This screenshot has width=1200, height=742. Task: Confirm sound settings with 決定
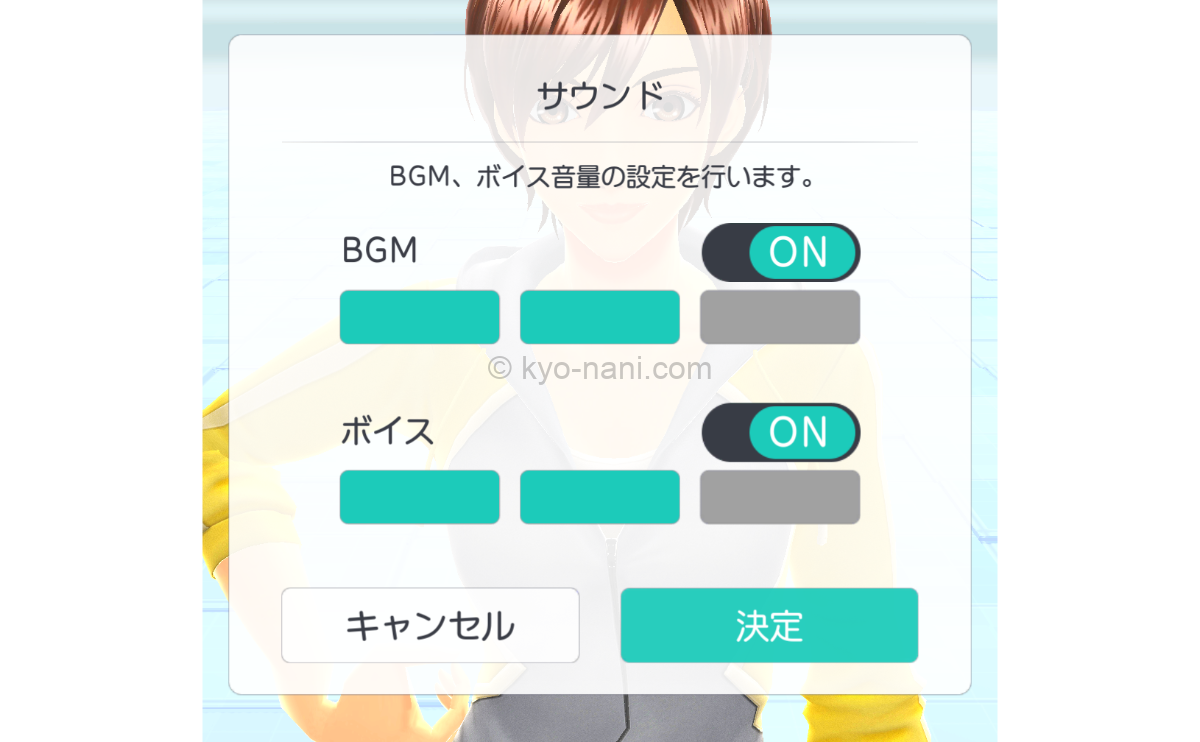click(769, 625)
